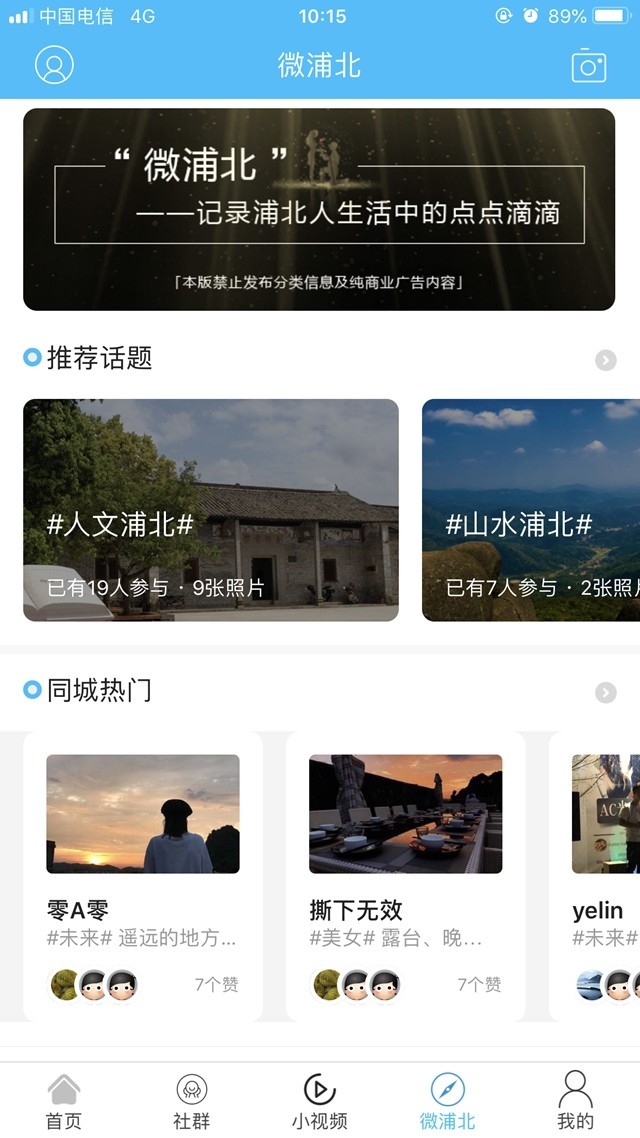Image resolution: width=640 pixels, height=1138 pixels.
Task: Switch to the 首页 tab
Action: click(64, 1101)
